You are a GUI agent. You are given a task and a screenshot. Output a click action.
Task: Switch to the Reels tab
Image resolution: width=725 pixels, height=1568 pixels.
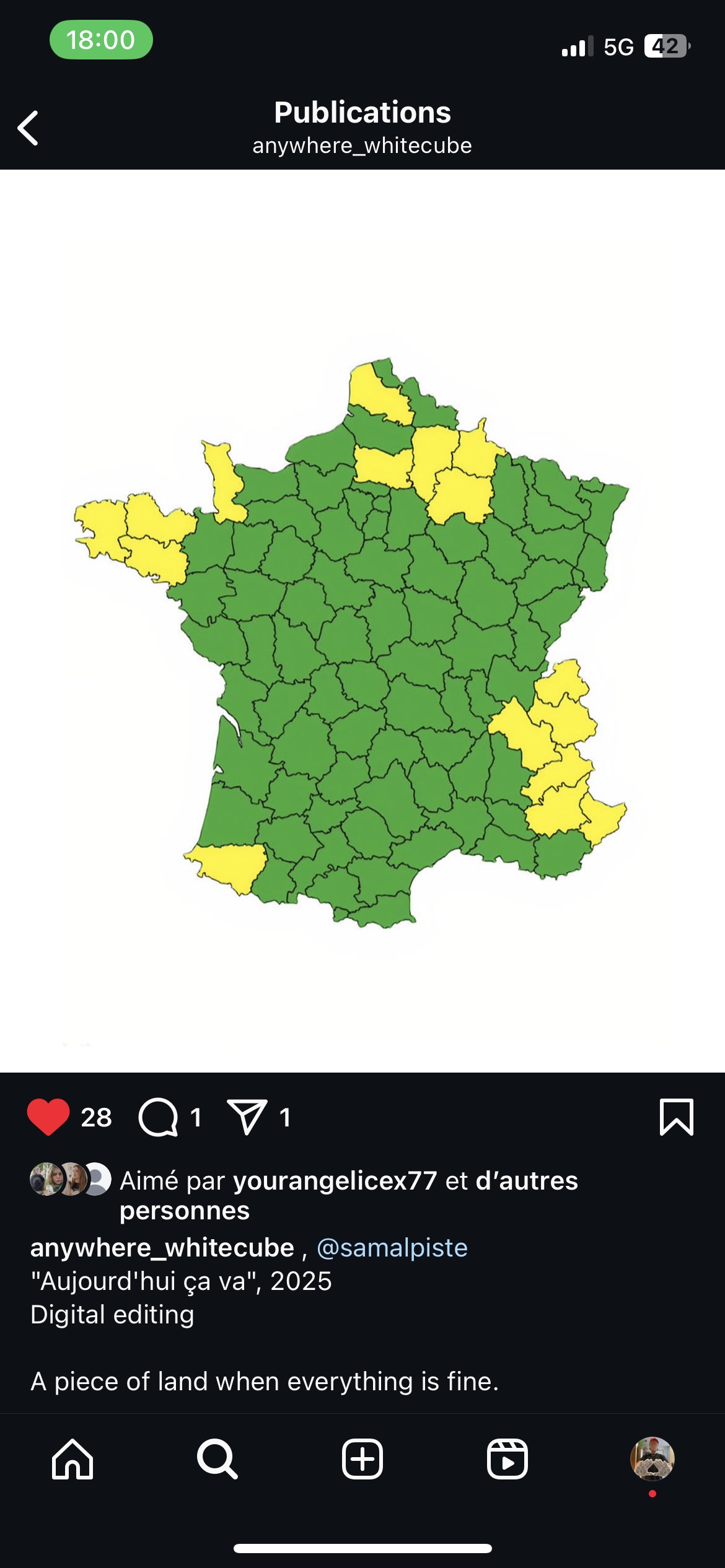(507, 1459)
